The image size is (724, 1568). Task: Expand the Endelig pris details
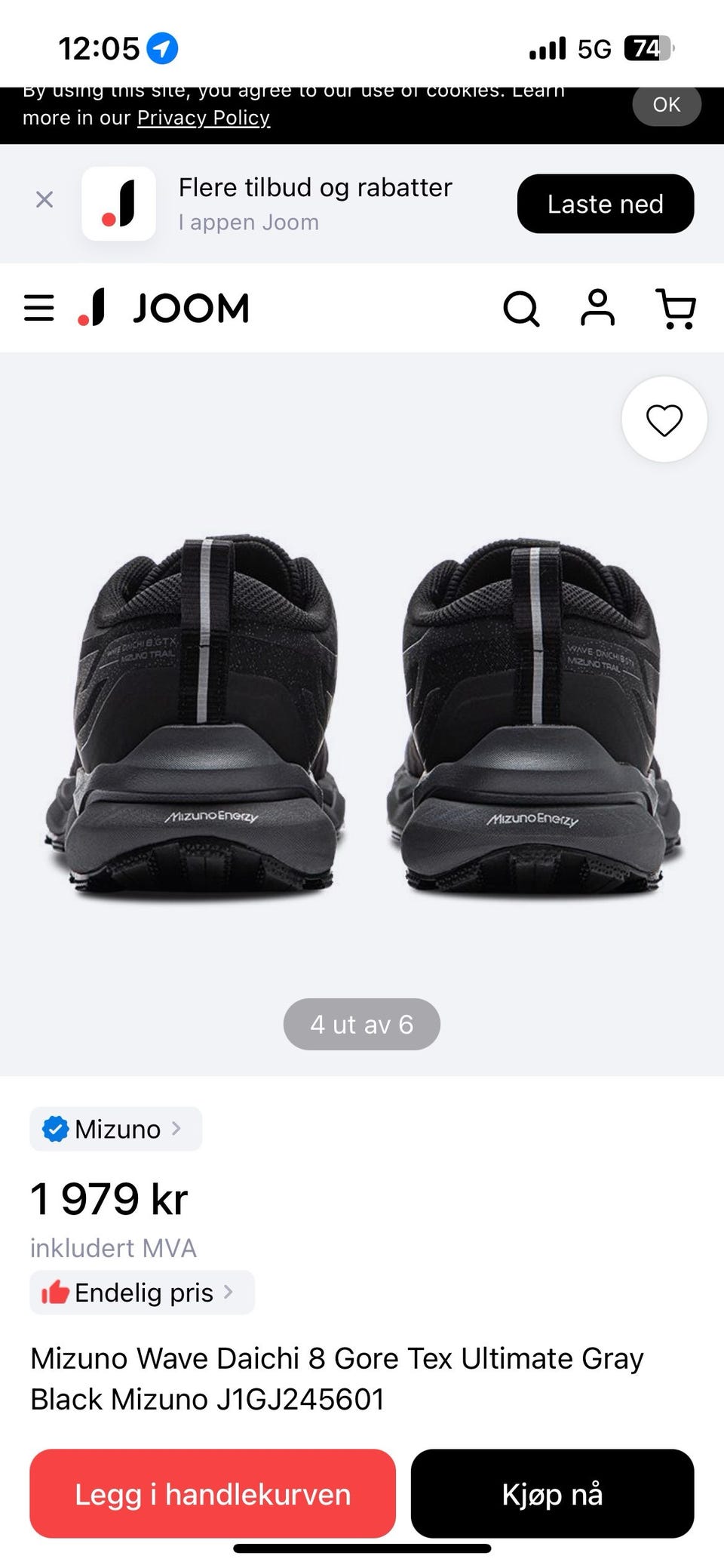click(143, 1293)
